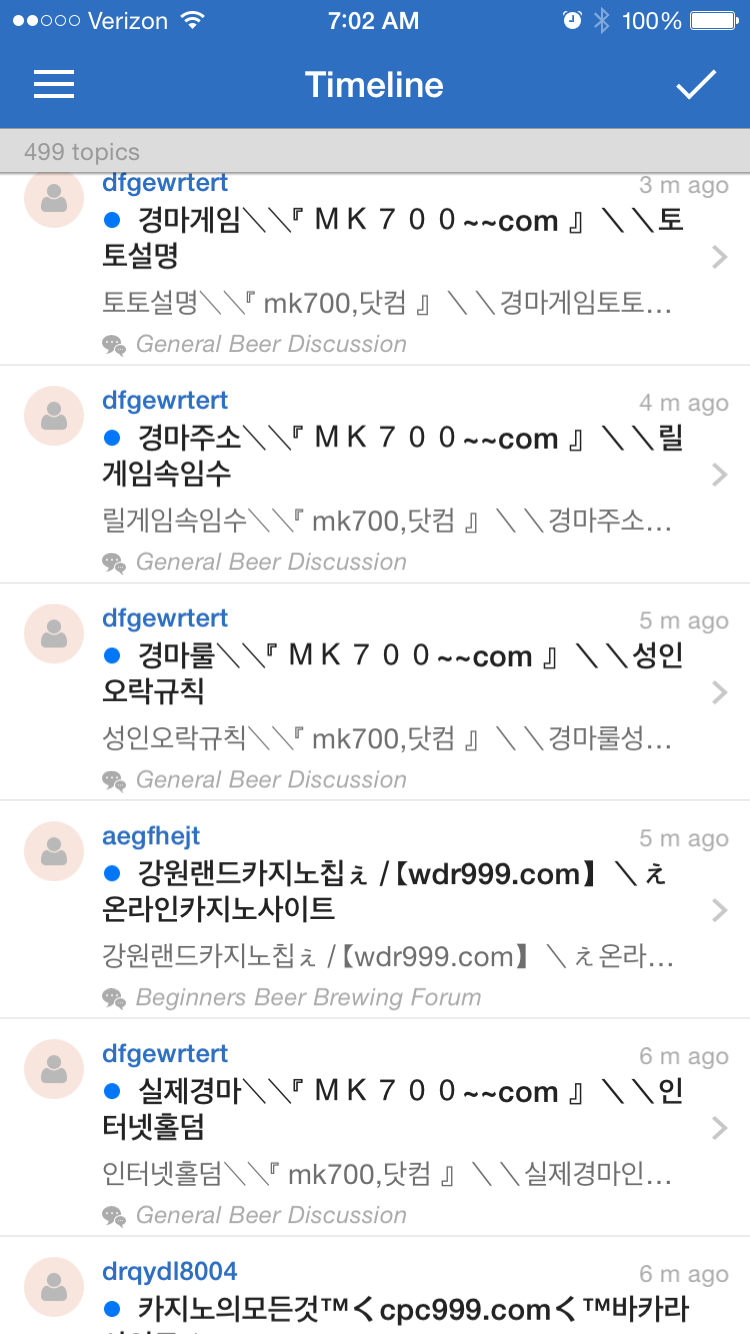Open the topic starting with 경마게임

tap(375, 270)
